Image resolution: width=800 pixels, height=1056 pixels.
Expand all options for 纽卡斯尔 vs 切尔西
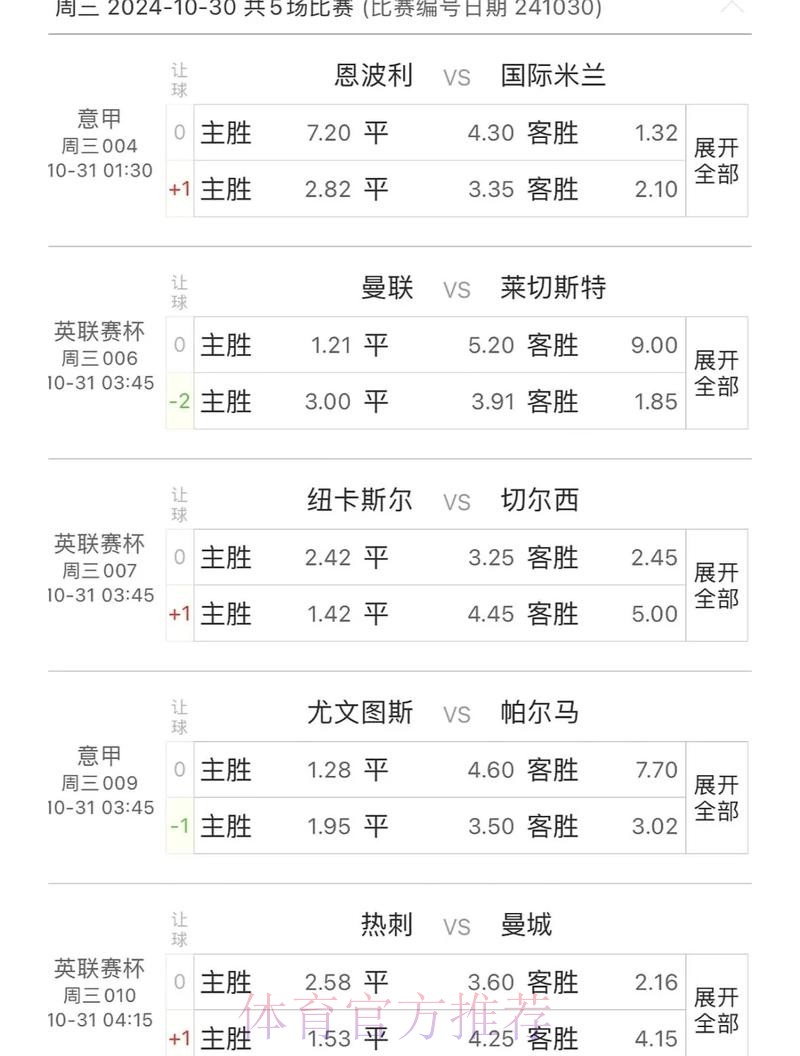[716, 585]
